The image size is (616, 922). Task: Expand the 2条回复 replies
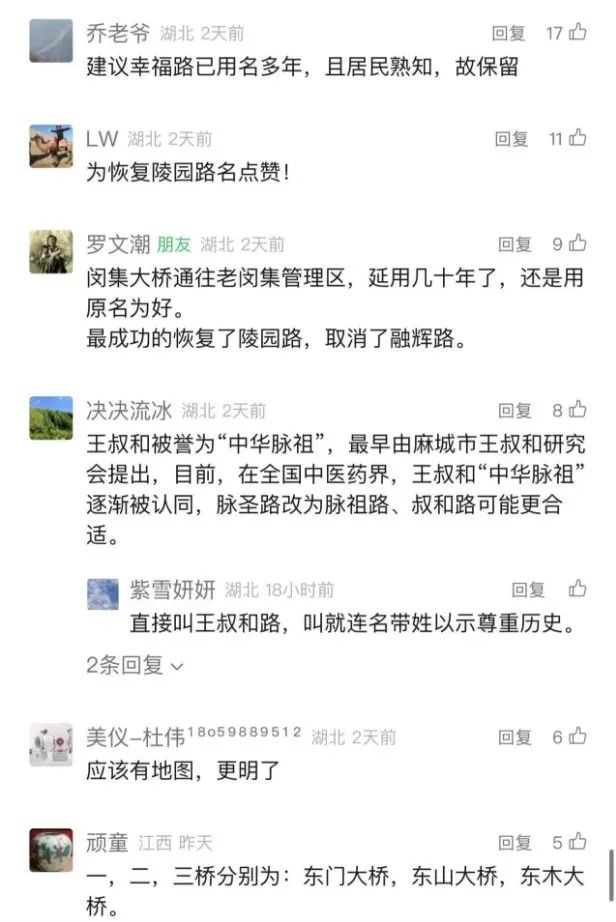[135, 665]
